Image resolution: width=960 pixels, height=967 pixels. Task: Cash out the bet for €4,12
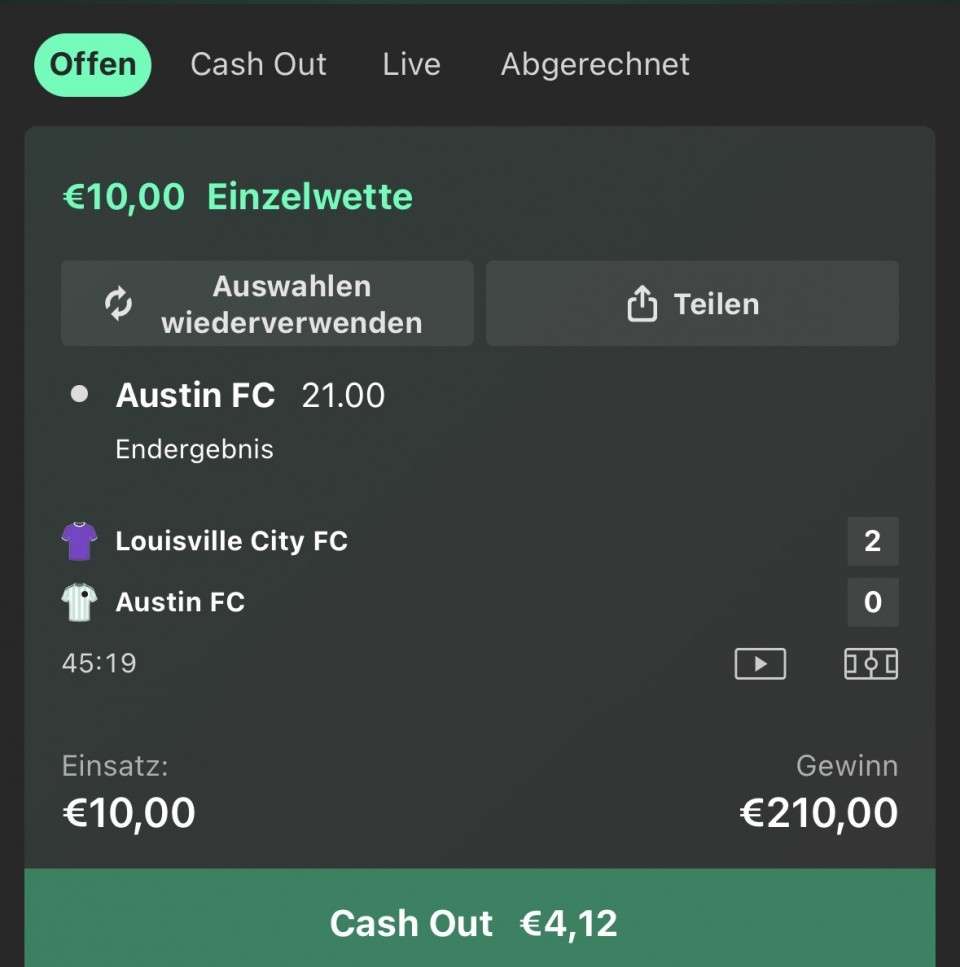tap(479, 922)
